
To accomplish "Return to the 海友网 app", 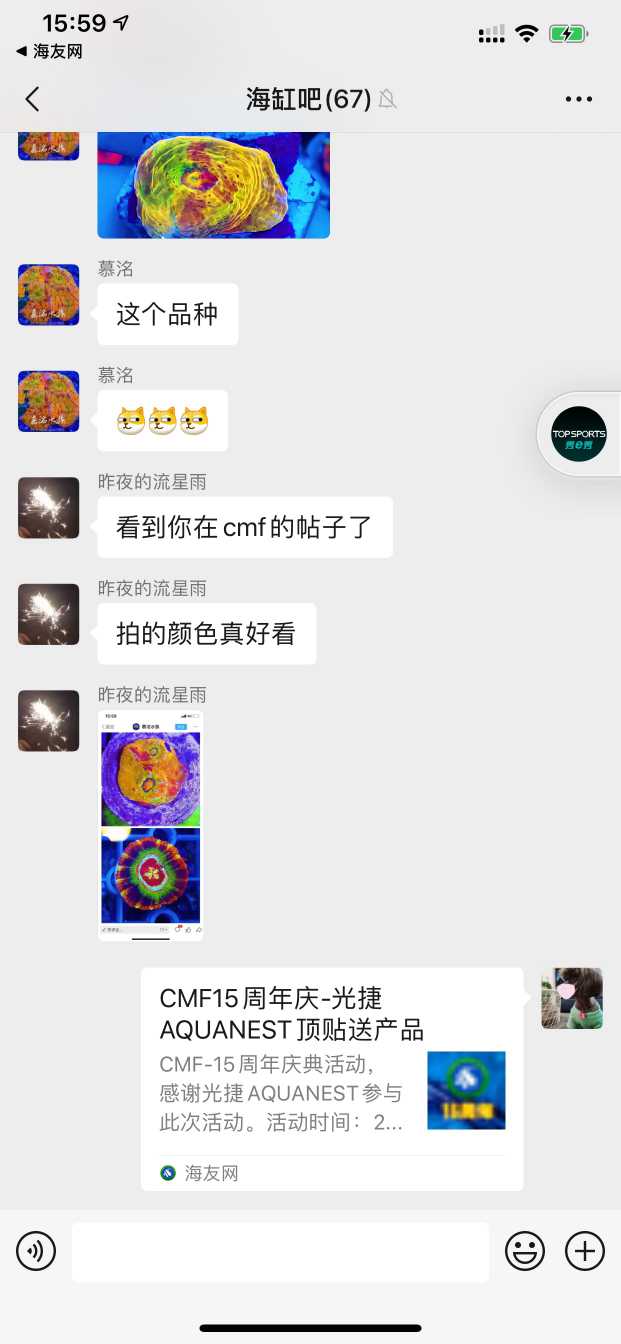I will (x=48, y=51).
